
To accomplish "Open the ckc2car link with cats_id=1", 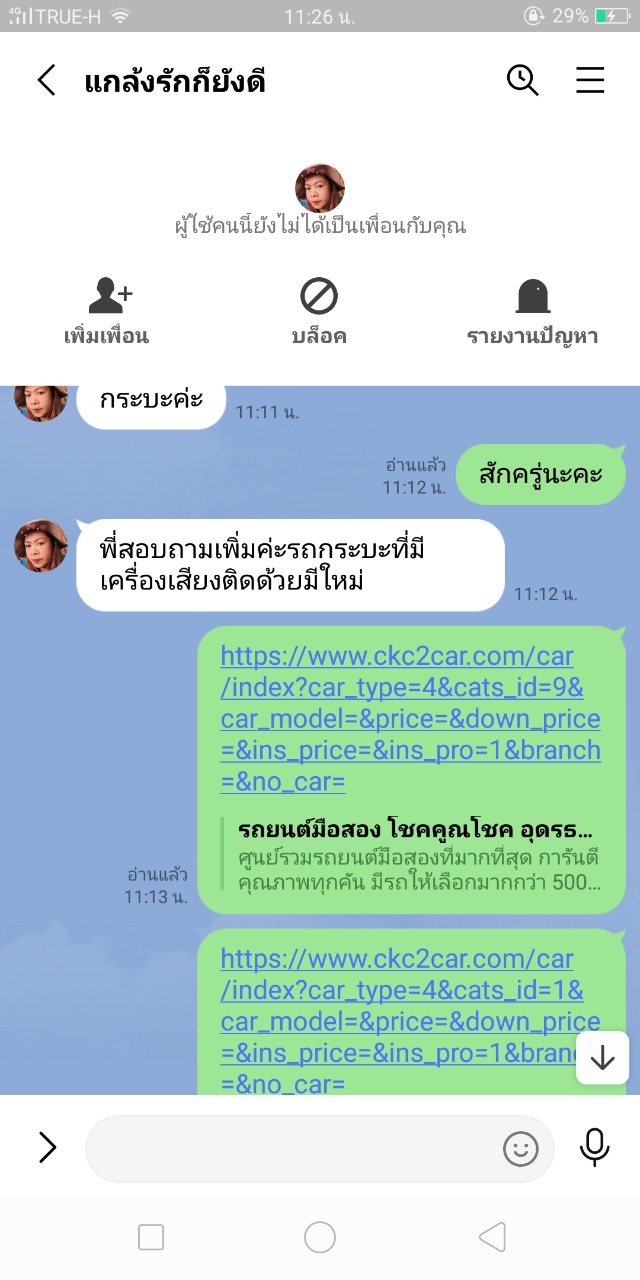I will point(400,1005).
